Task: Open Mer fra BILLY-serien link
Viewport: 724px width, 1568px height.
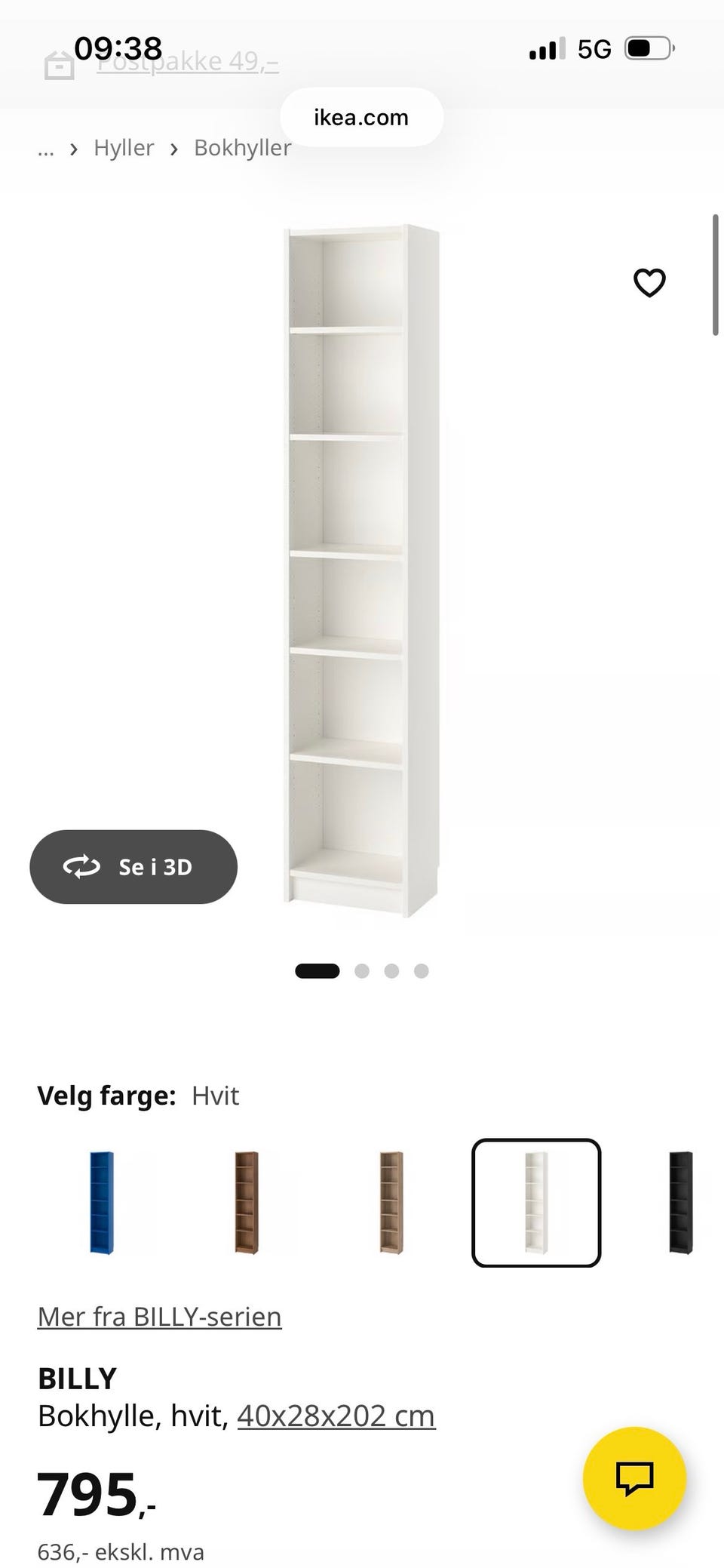Action: 159,1316
